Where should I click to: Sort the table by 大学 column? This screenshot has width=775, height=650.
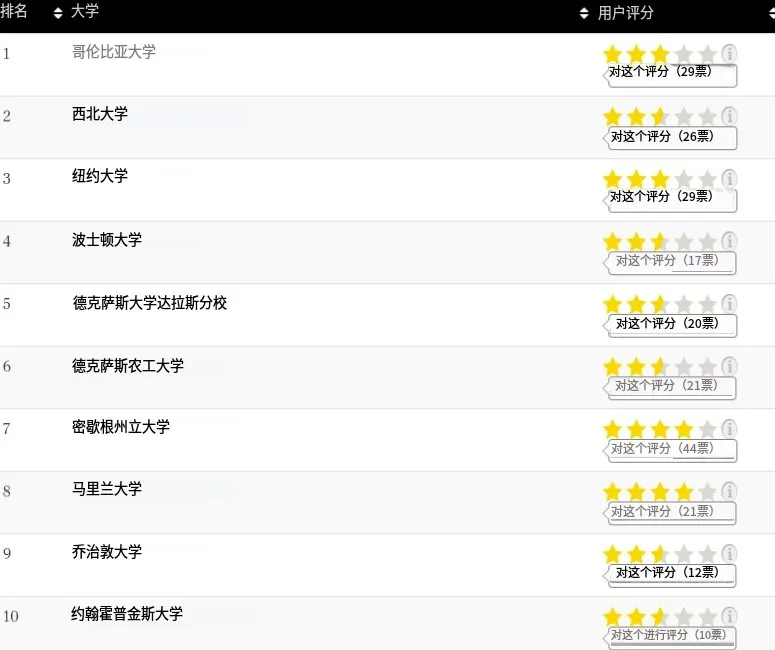pos(85,12)
